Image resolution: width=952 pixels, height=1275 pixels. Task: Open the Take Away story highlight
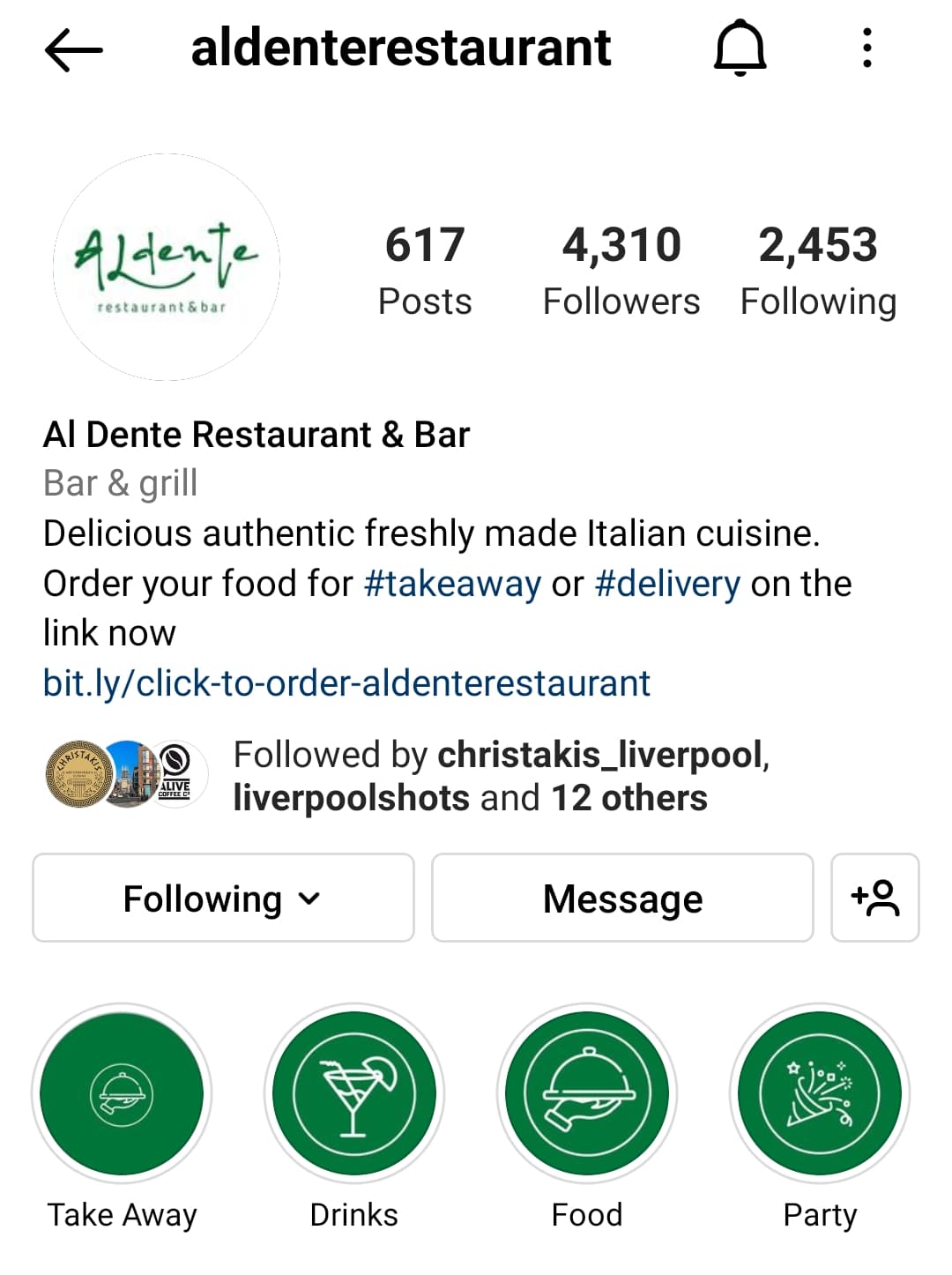point(122,1094)
